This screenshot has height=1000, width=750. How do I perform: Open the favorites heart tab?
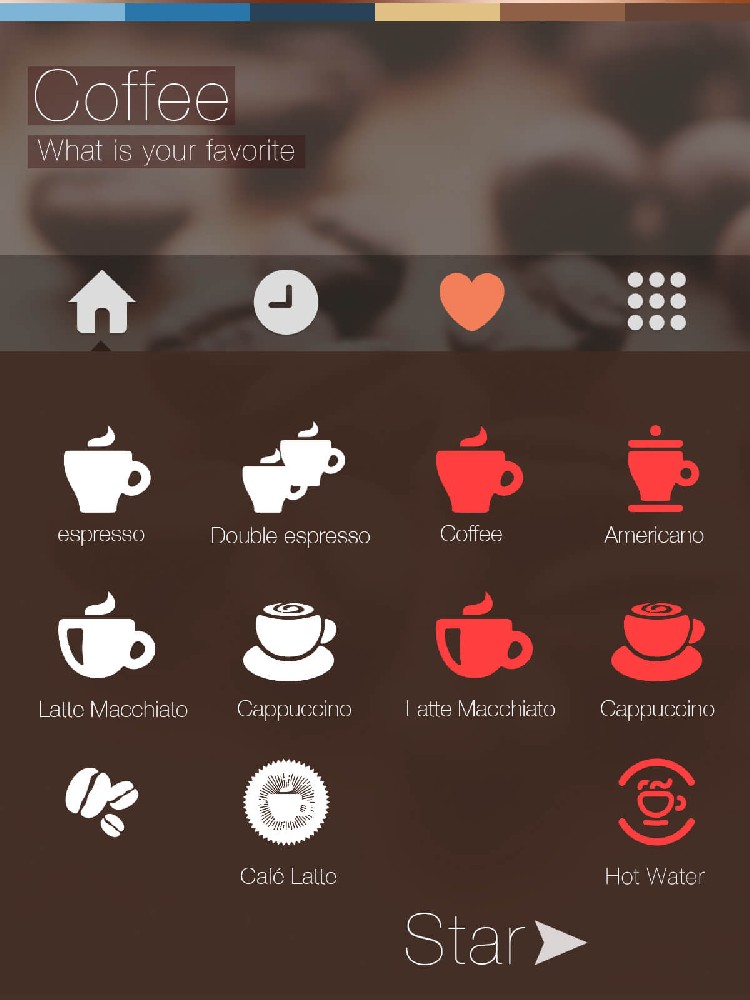(472, 302)
